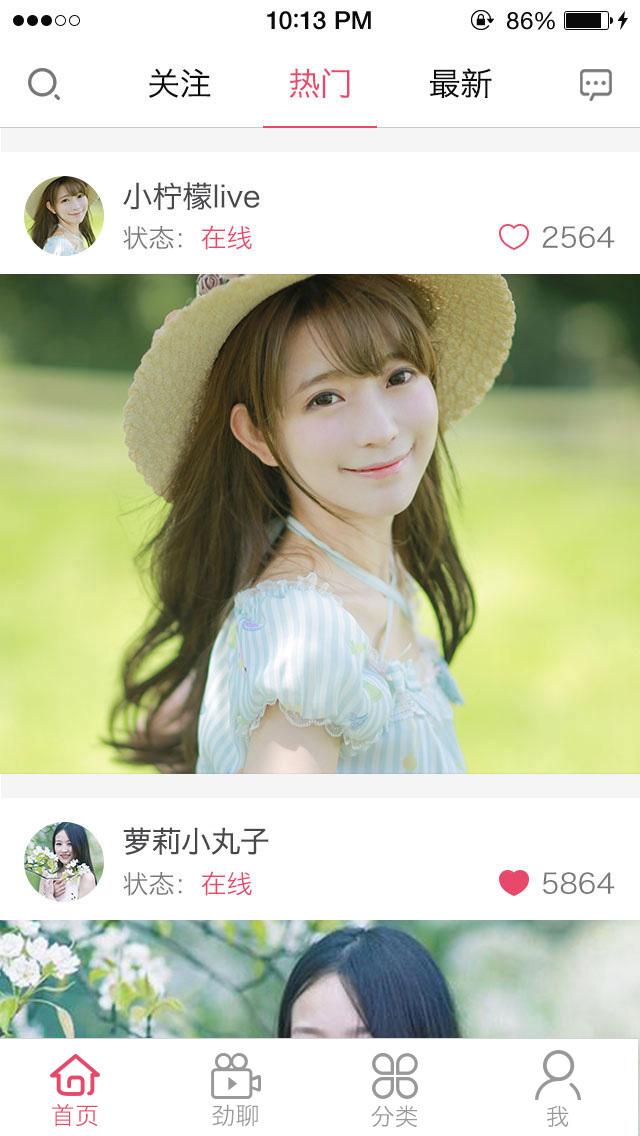The height and width of the screenshot is (1136, 640).
Task: Switch to the 我 profile tab
Action: 557,1088
